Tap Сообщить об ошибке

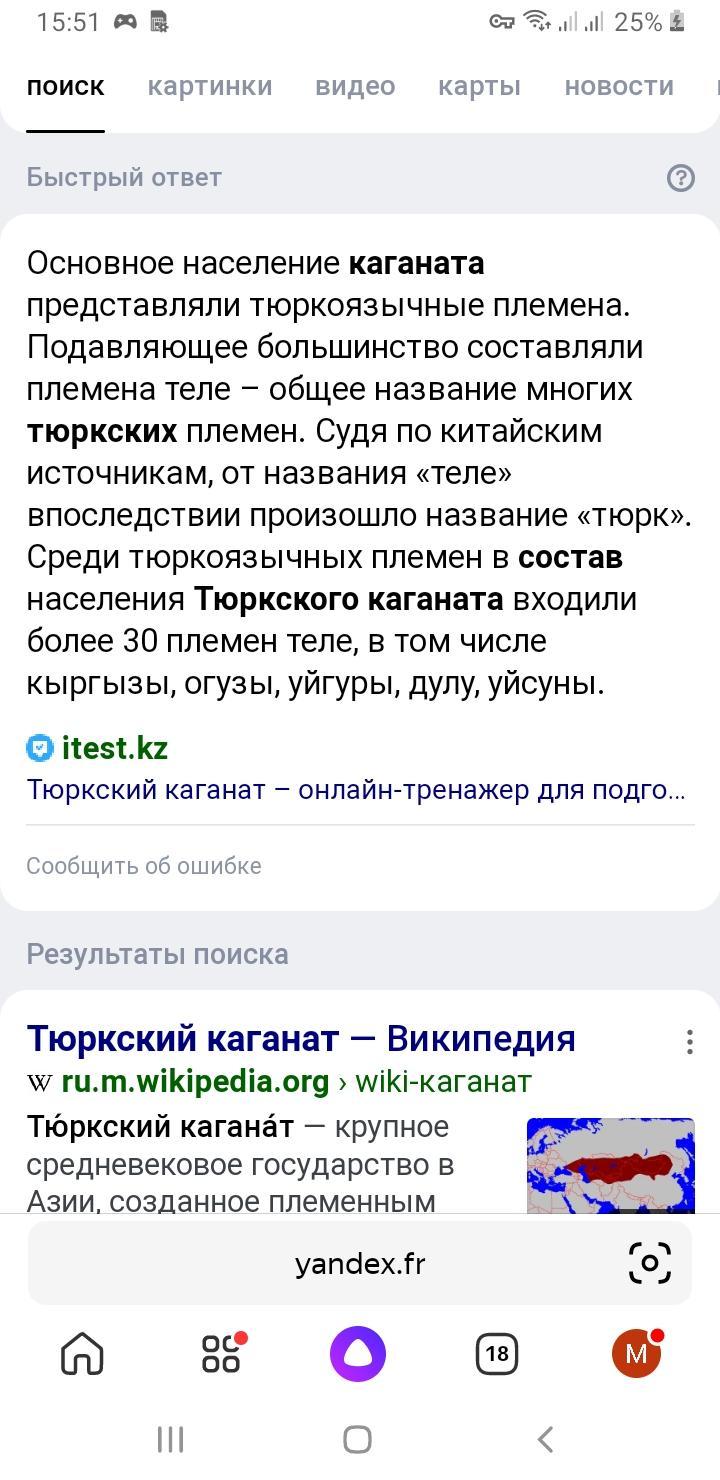[x=144, y=866]
